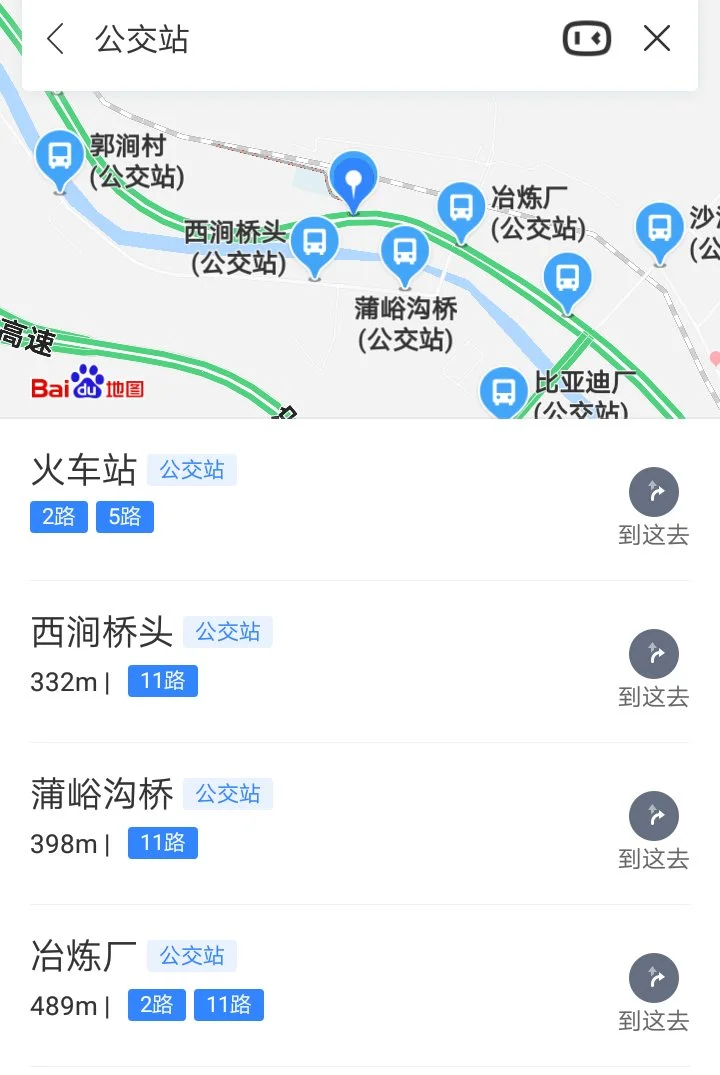Open the map overview toggle icon beside the close button
Image resolution: width=720 pixels, height=1075 pixels.
pyautogui.click(x=587, y=38)
